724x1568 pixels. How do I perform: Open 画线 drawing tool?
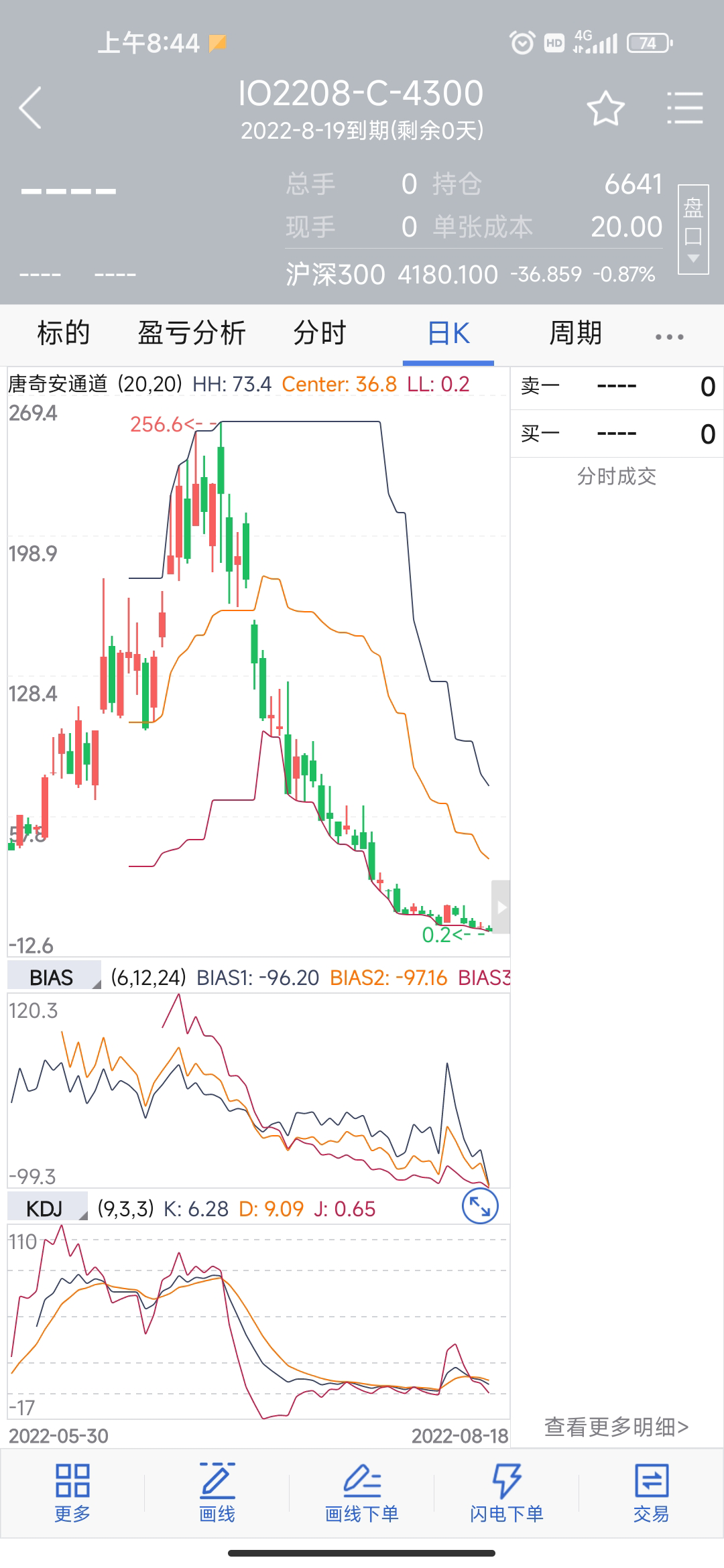217,1493
